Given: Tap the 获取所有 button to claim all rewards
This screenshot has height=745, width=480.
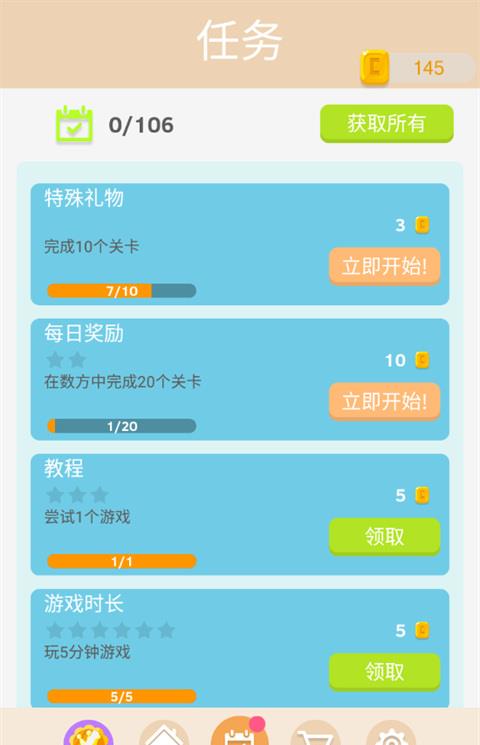Looking at the screenshot, I should (386, 124).
